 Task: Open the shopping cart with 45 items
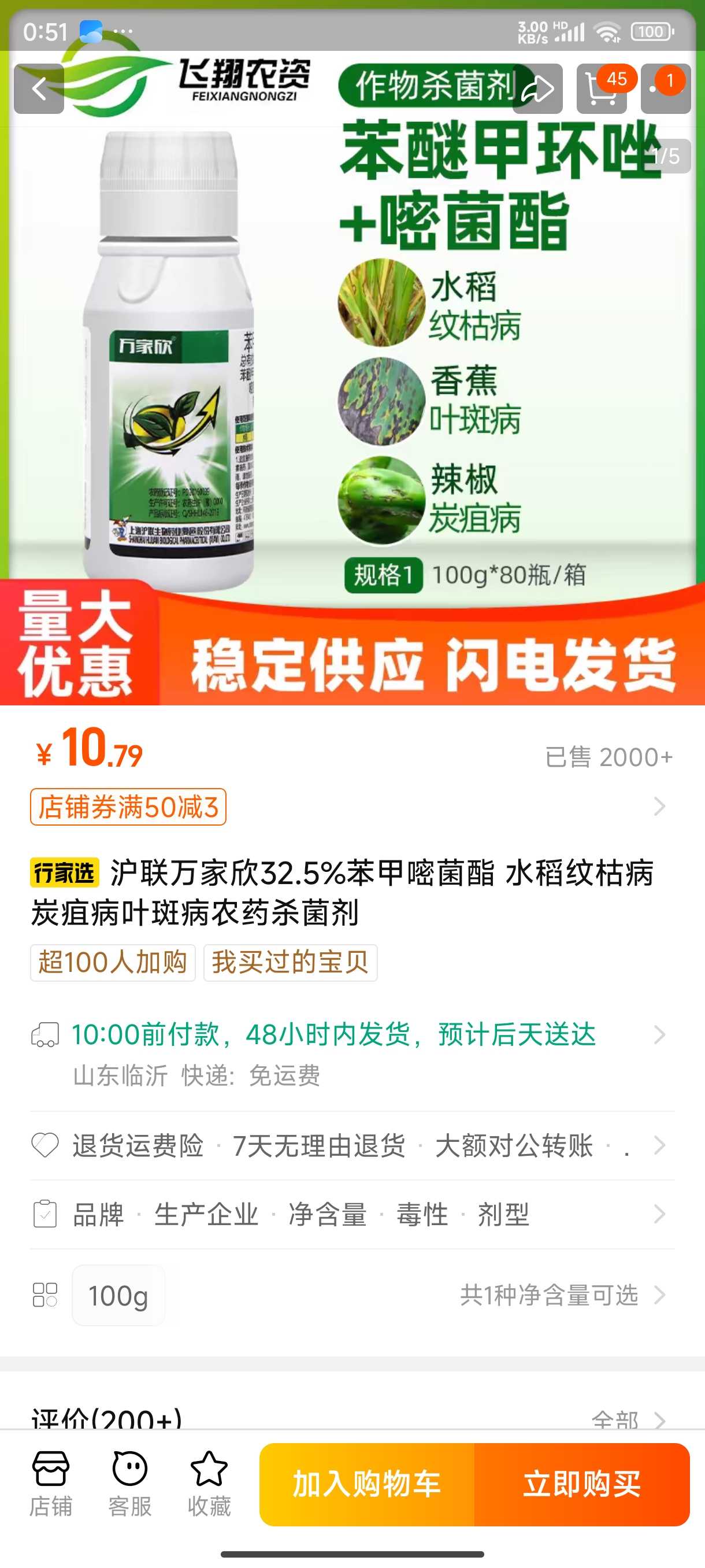coord(602,89)
